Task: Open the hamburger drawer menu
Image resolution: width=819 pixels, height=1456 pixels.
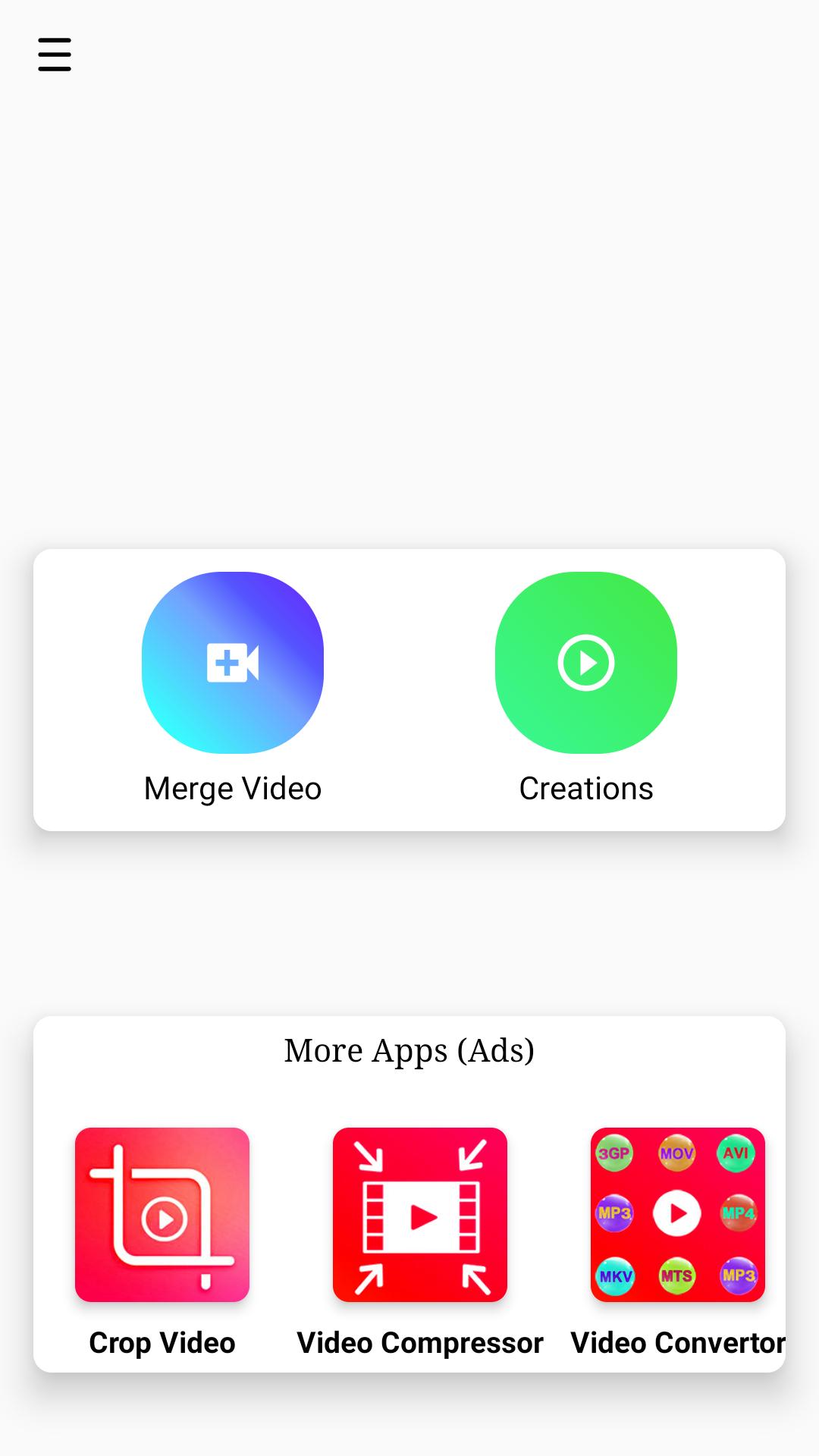Action: click(55, 55)
